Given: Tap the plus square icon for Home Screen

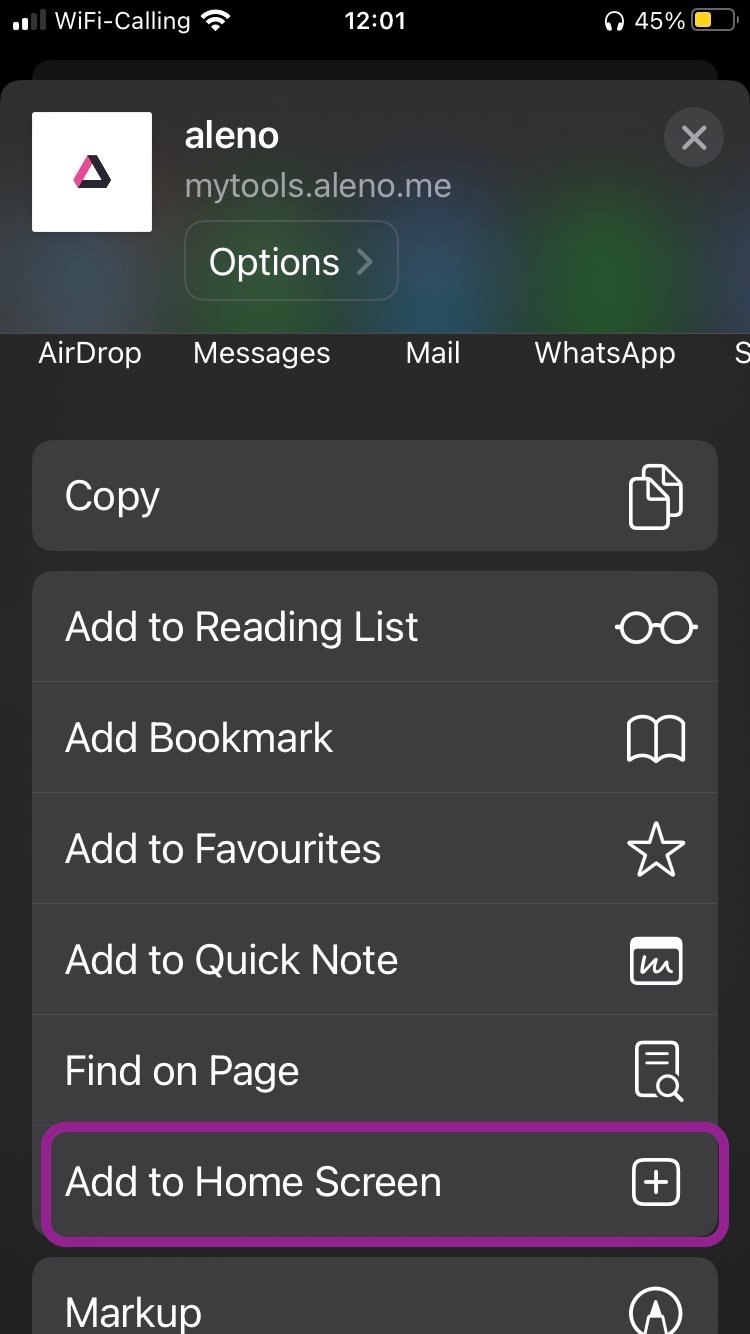Looking at the screenshot, I should (x=657, y=1183).
